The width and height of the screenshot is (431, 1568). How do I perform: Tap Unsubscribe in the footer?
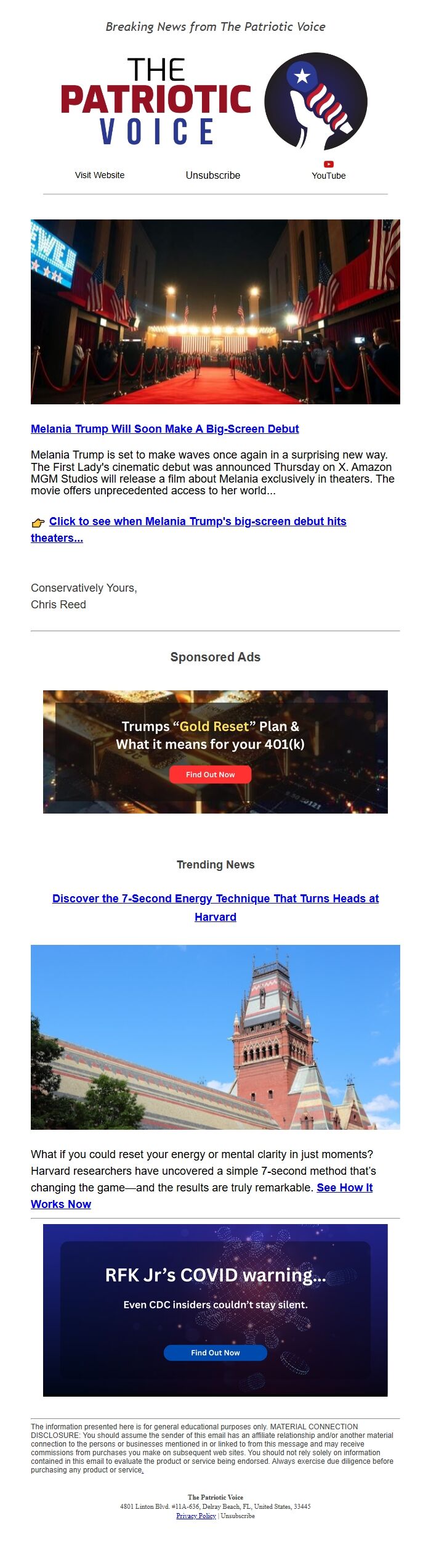point(238,1516)
